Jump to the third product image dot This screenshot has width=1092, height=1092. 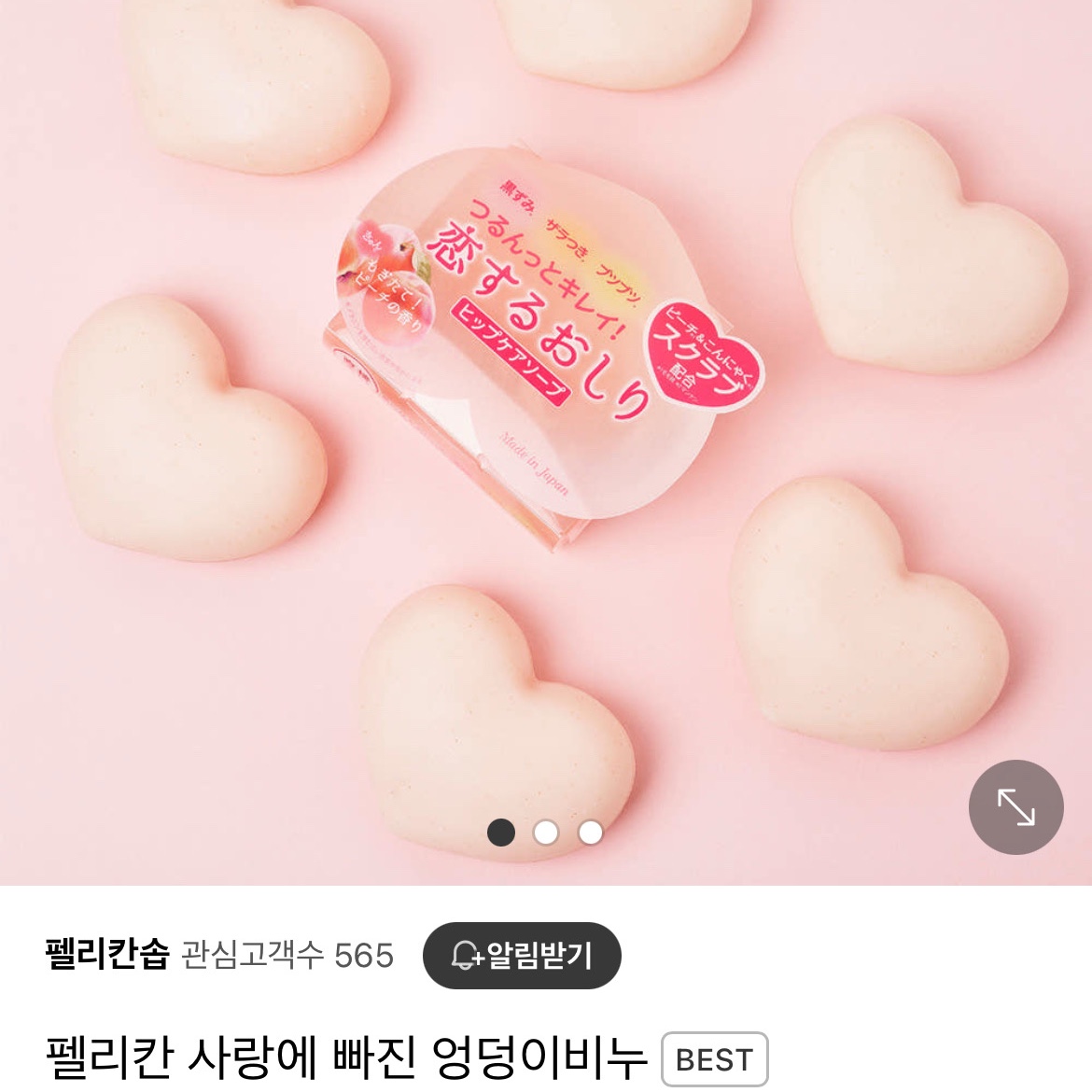coord(591,832)
